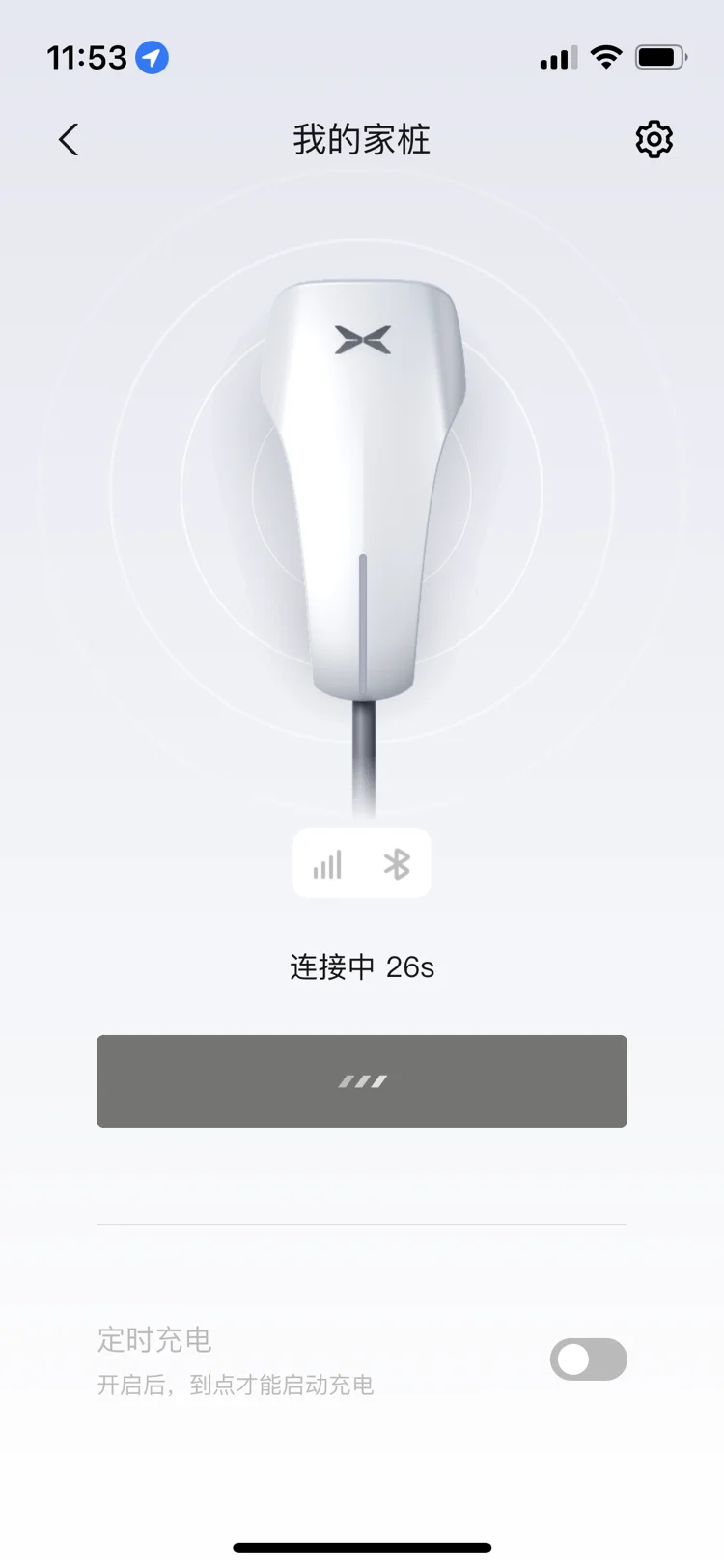Toggle the 定时充电 scheduled charging switch
Image resolution: width=724 pixels, height=1568 pixels.
(588, 1358)
